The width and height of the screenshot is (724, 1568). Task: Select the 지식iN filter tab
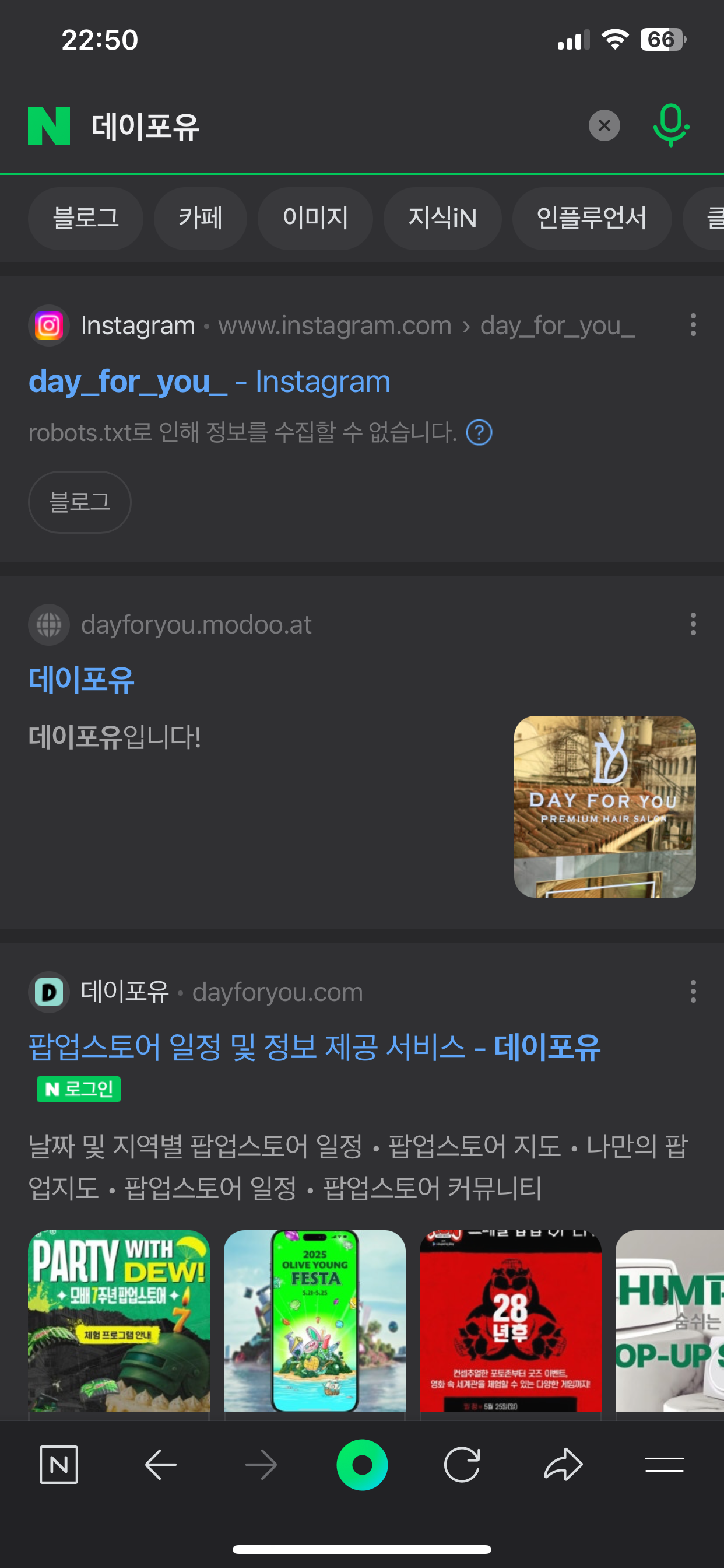coord(442,219)
